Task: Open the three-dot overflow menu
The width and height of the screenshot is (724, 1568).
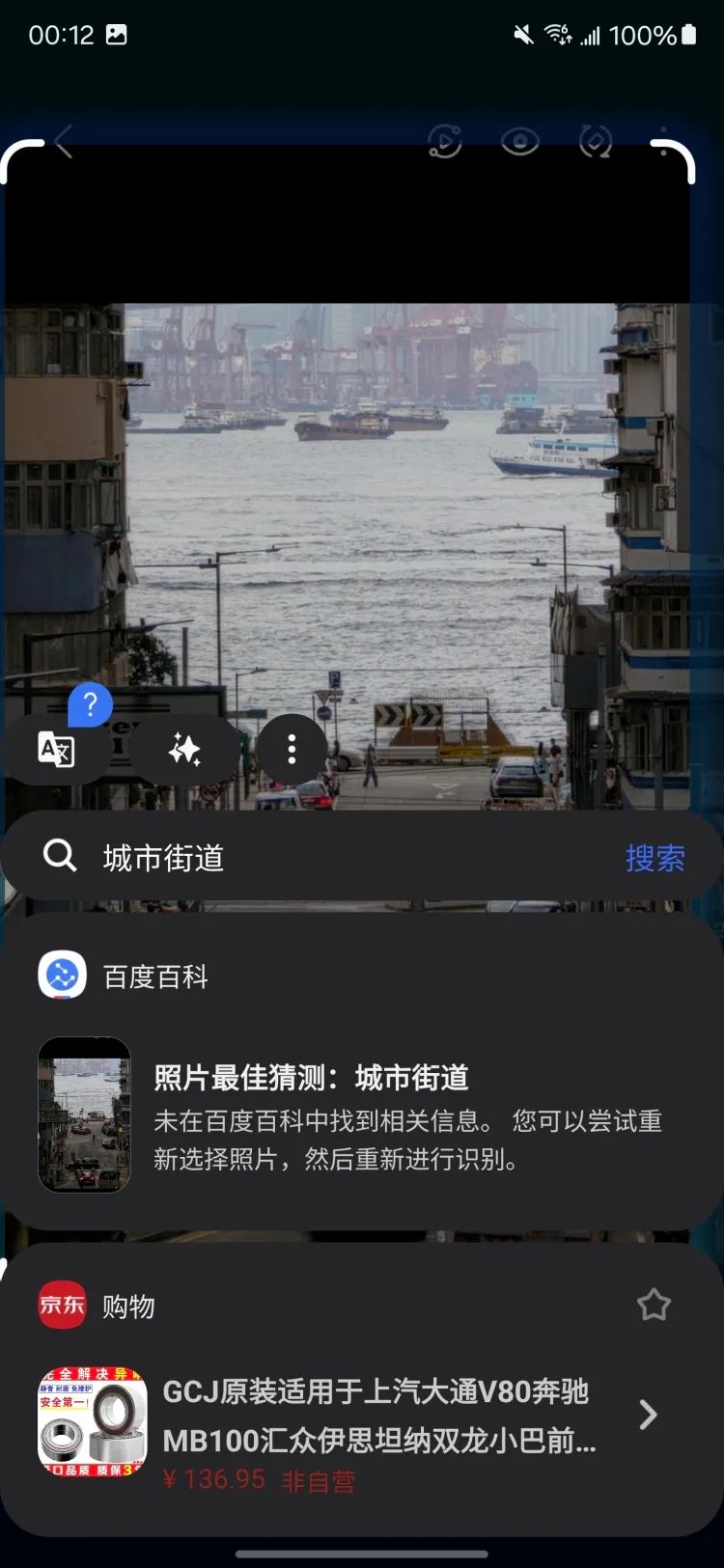Action: click(x=292, y=749)
